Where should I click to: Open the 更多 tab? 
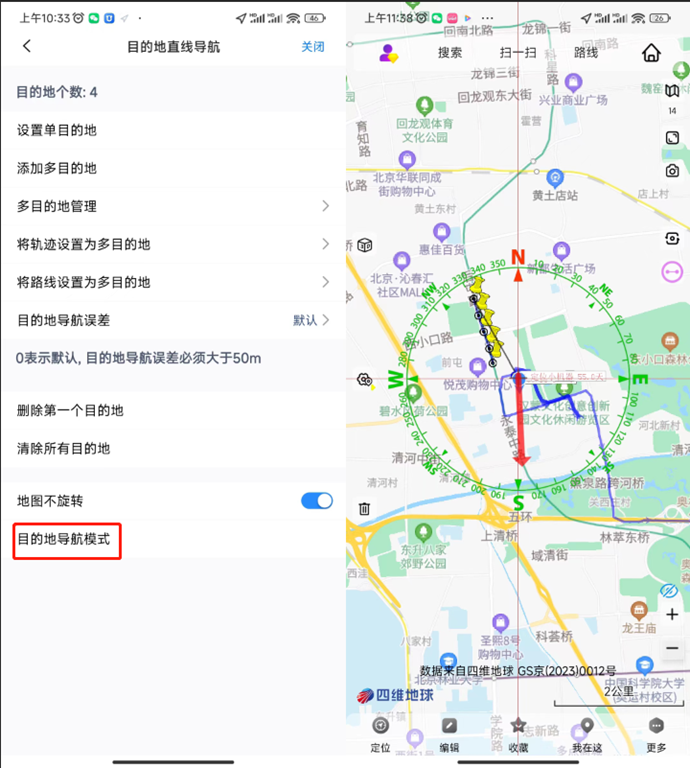[x=656, y=733]
